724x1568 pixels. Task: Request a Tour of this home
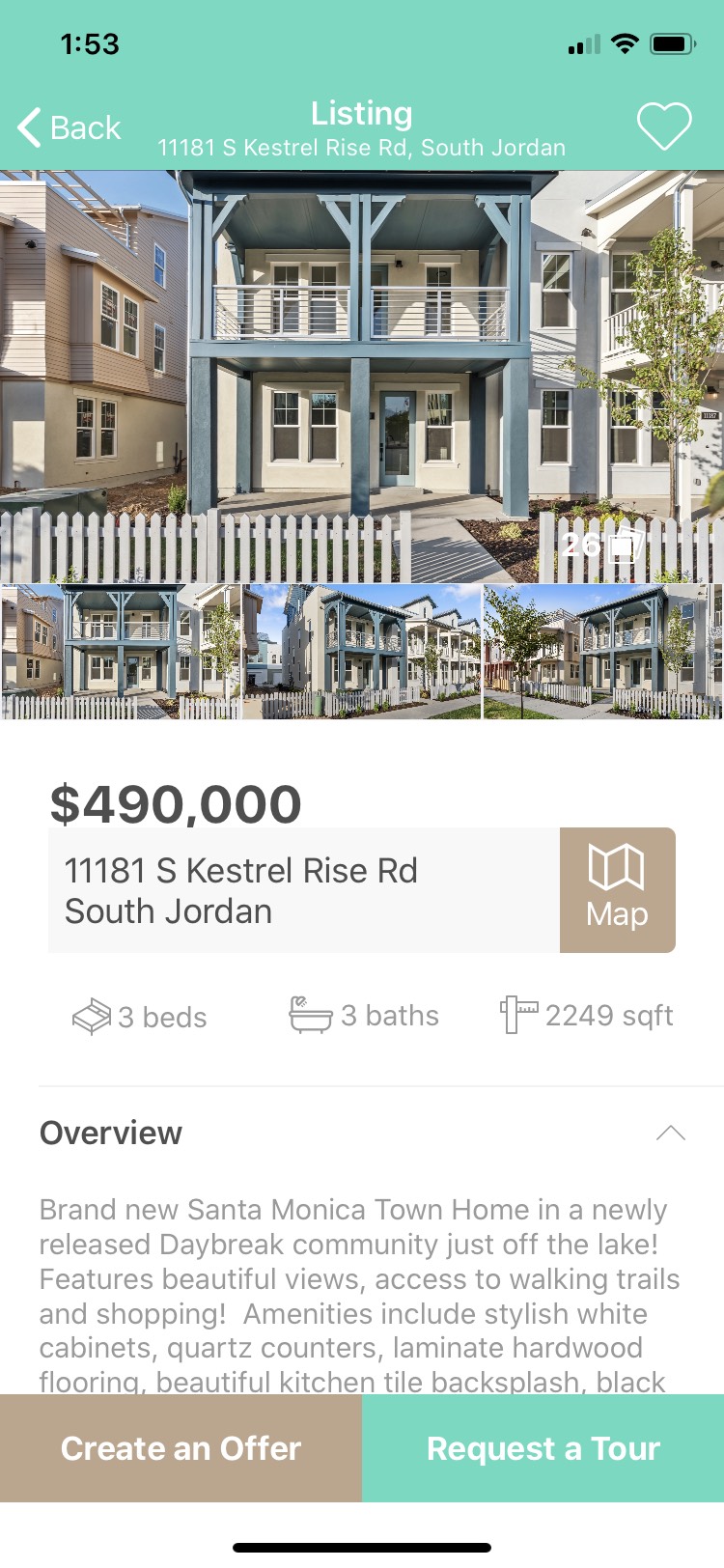(x=543, y=1448)
